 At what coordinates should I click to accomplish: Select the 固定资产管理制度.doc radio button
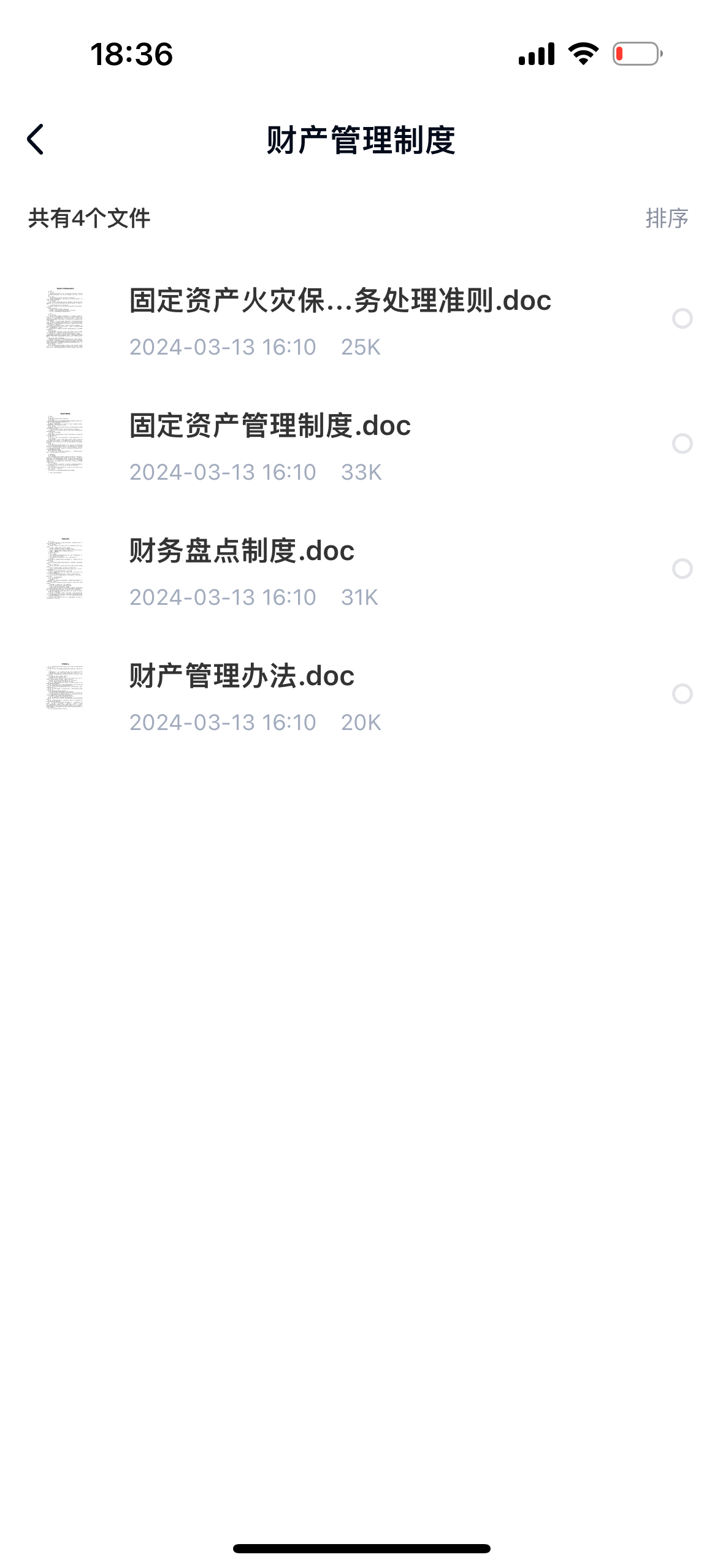(682, 444)
